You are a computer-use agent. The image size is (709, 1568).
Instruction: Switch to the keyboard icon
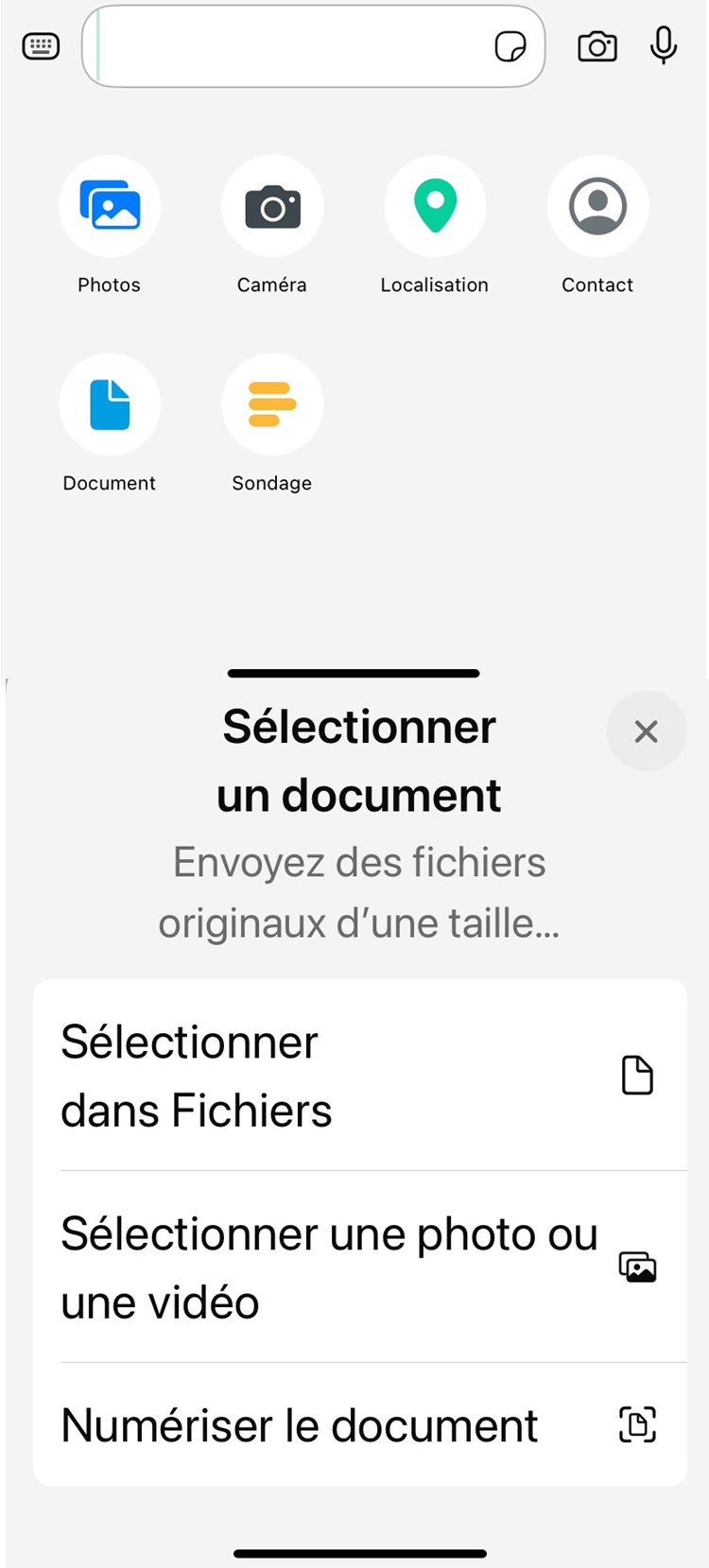(x=41, y=46)
